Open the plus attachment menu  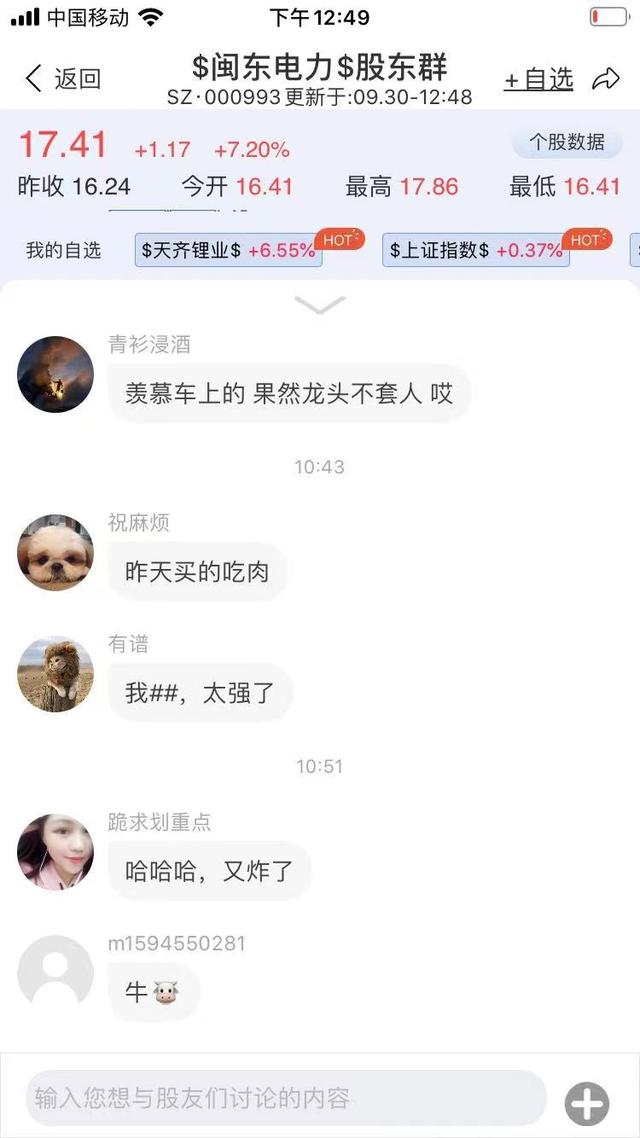coord(586,1104)
